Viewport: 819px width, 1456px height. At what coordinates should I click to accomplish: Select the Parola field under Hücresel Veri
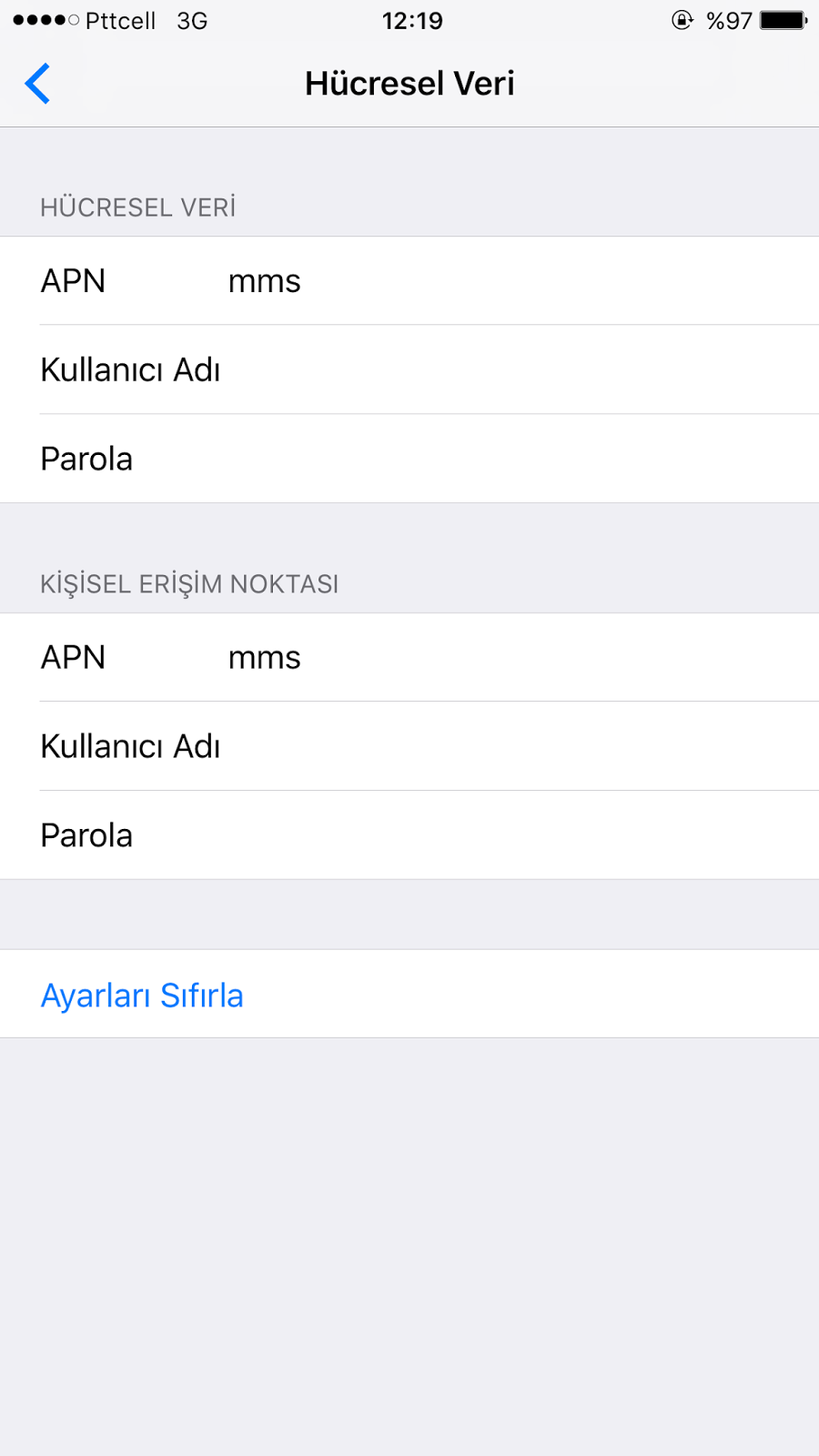(x=409, y=459)
